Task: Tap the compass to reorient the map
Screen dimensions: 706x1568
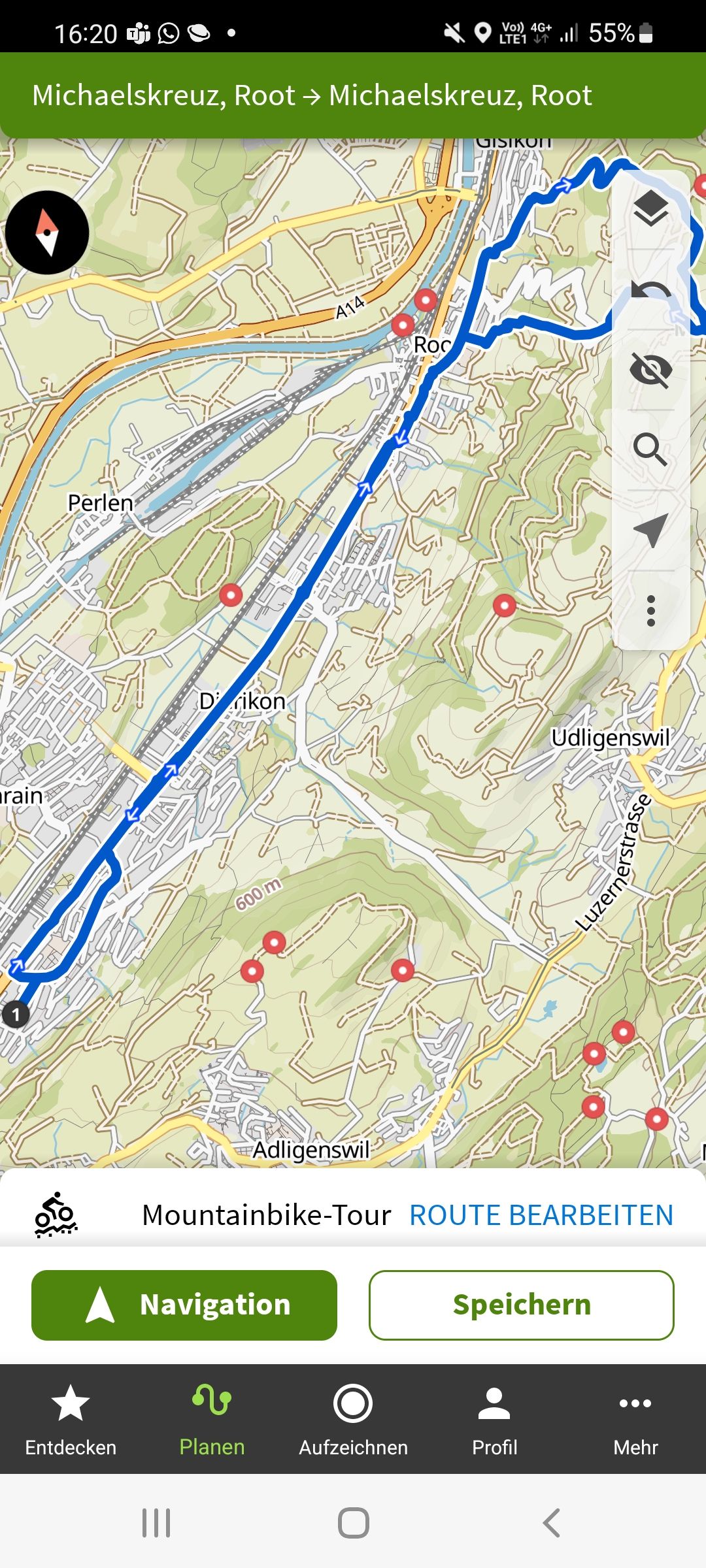Action: point(47,233)
